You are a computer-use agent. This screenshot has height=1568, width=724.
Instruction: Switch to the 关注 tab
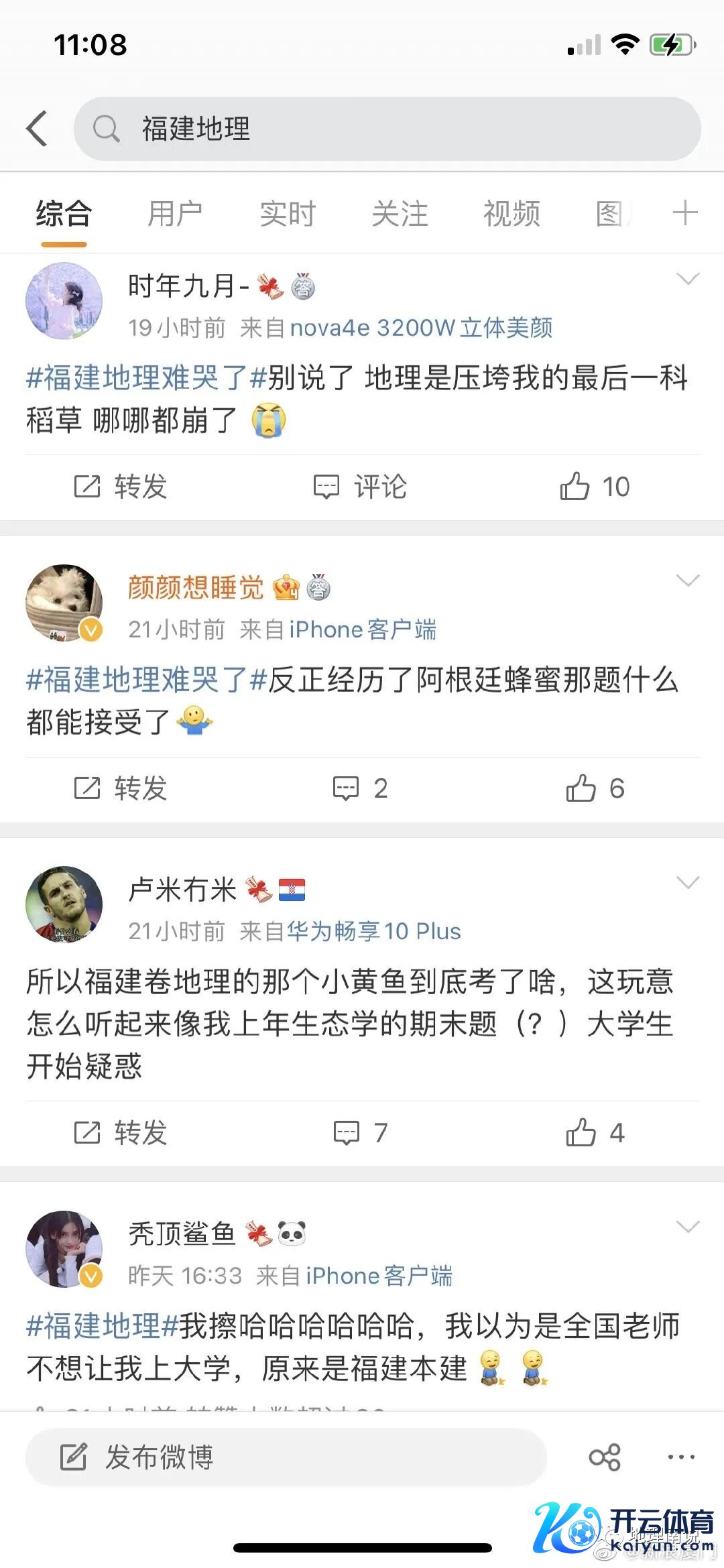[x=400, y=215]
